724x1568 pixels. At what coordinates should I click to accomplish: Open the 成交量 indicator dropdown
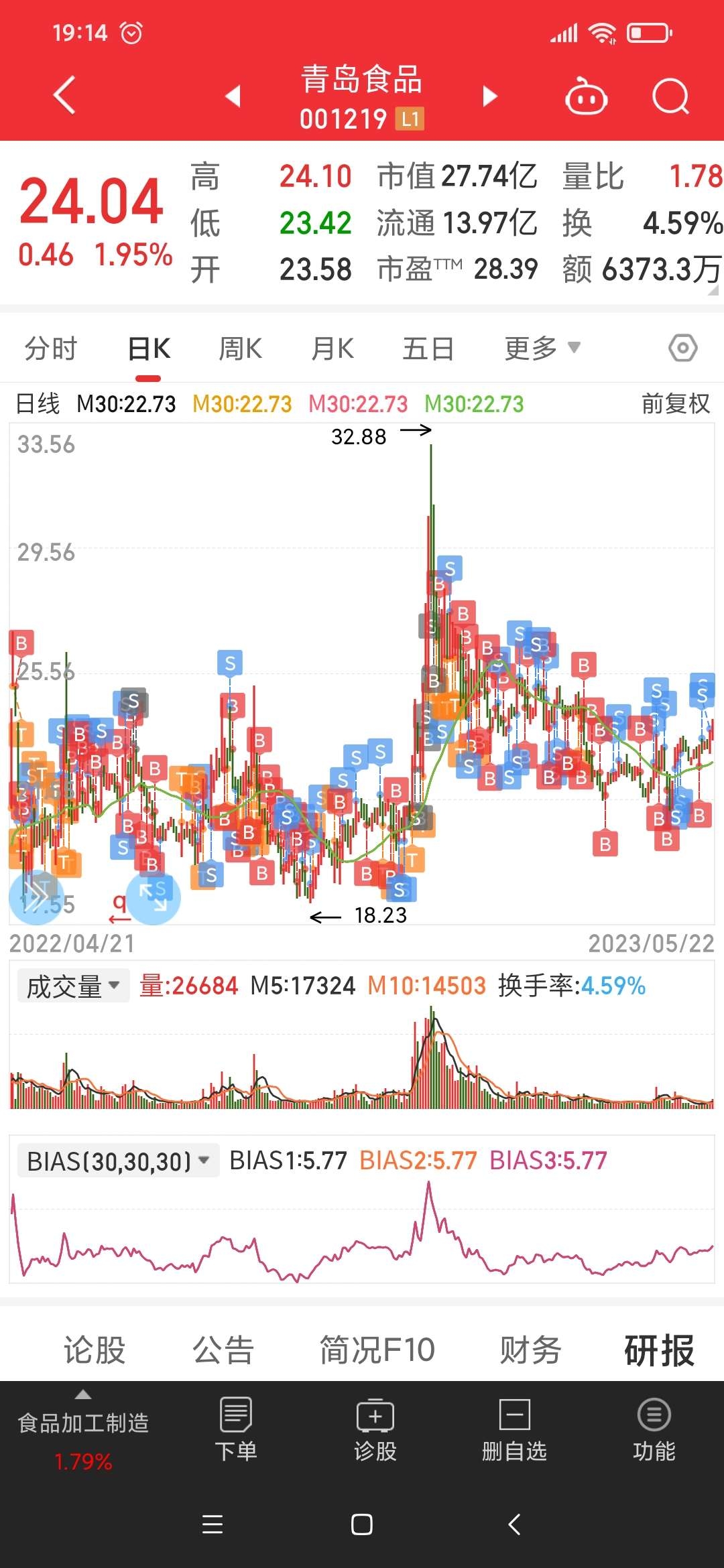point(73,986)
